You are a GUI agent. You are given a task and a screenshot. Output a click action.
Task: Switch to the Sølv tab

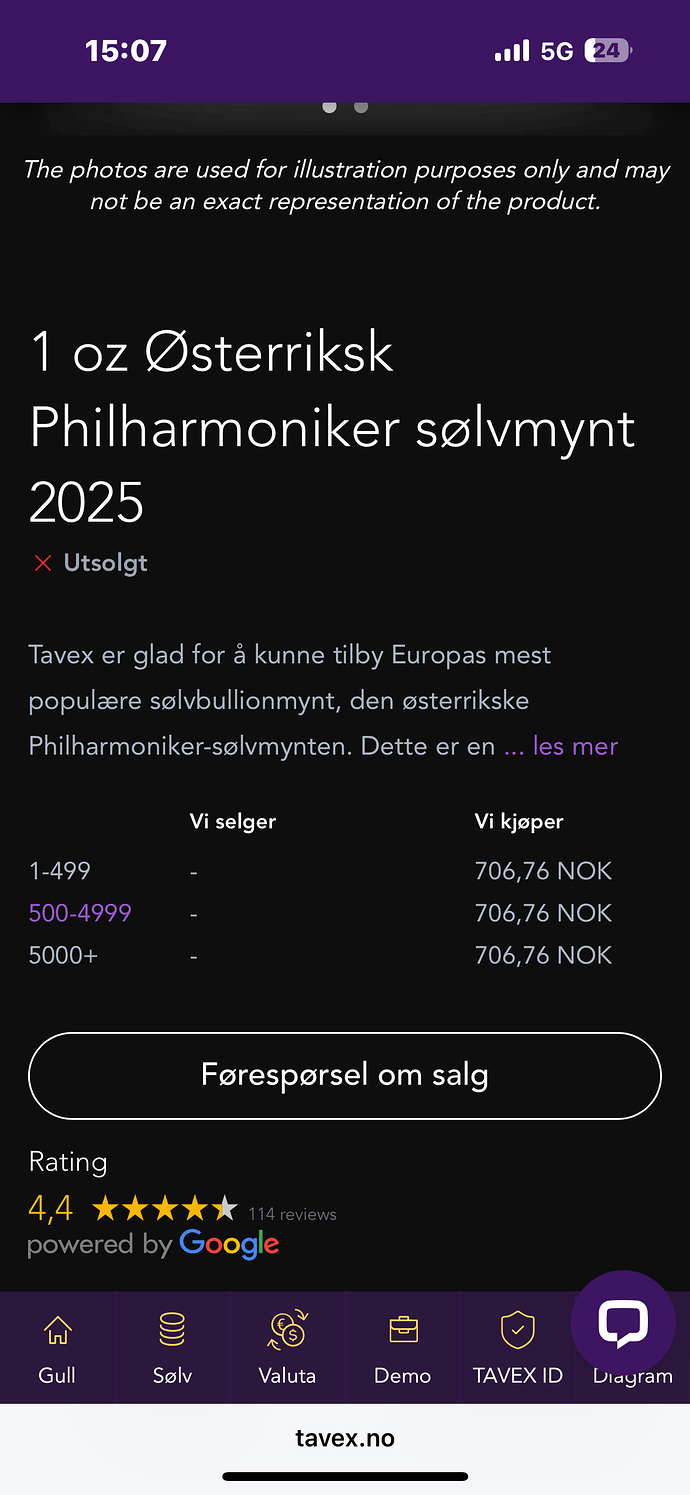[172, 1348]
